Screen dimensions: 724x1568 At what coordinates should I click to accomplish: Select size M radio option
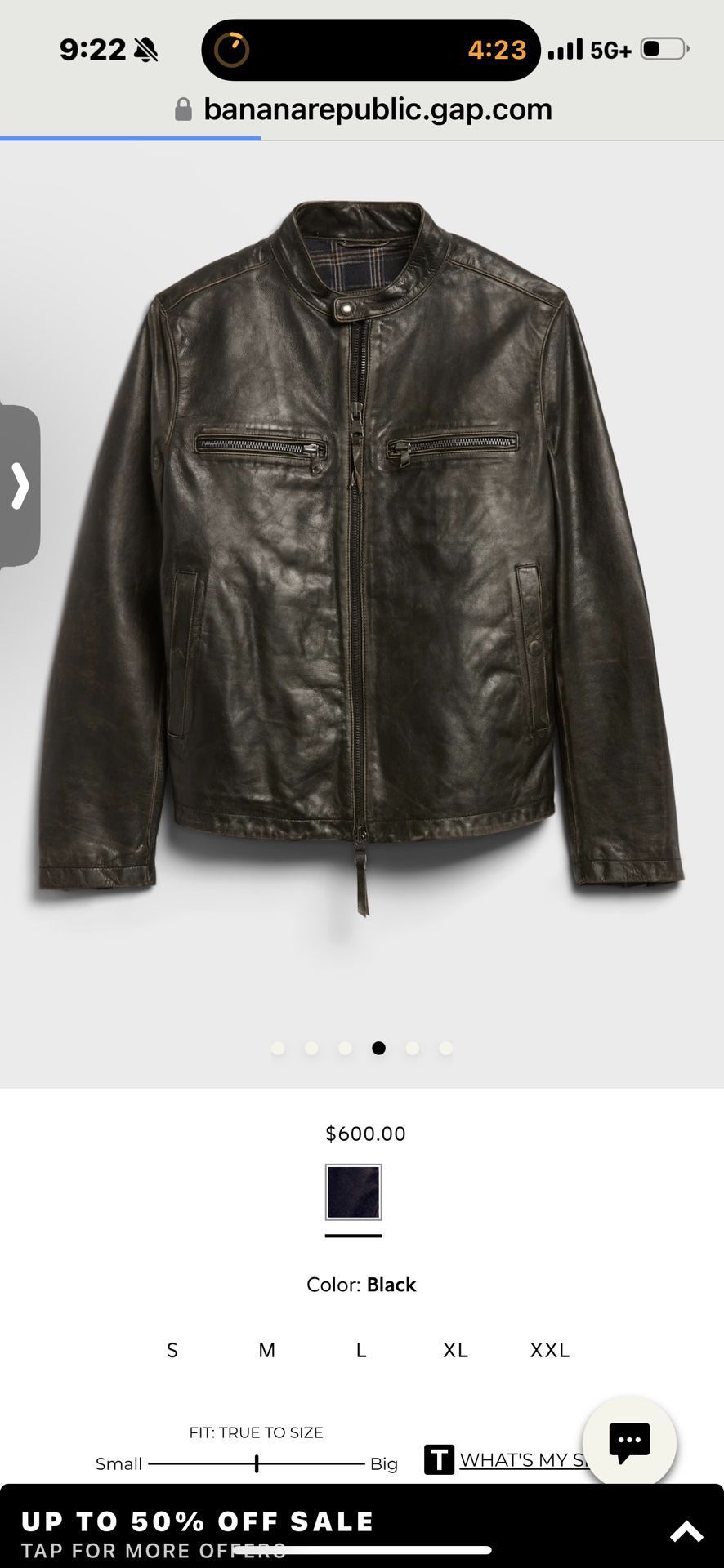pos(266,1350)
